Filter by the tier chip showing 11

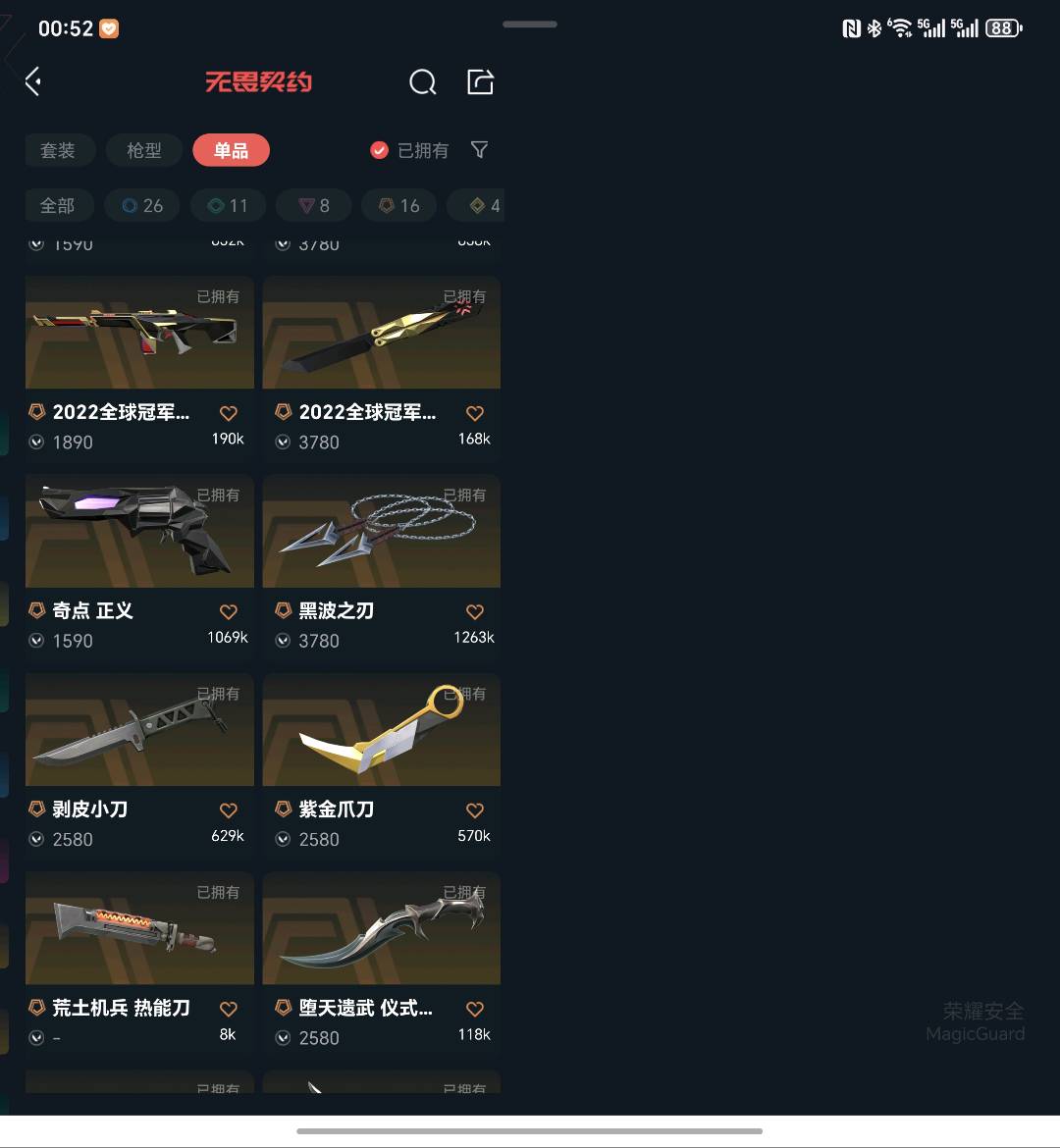pyautogui.click(x=228, y=205)
